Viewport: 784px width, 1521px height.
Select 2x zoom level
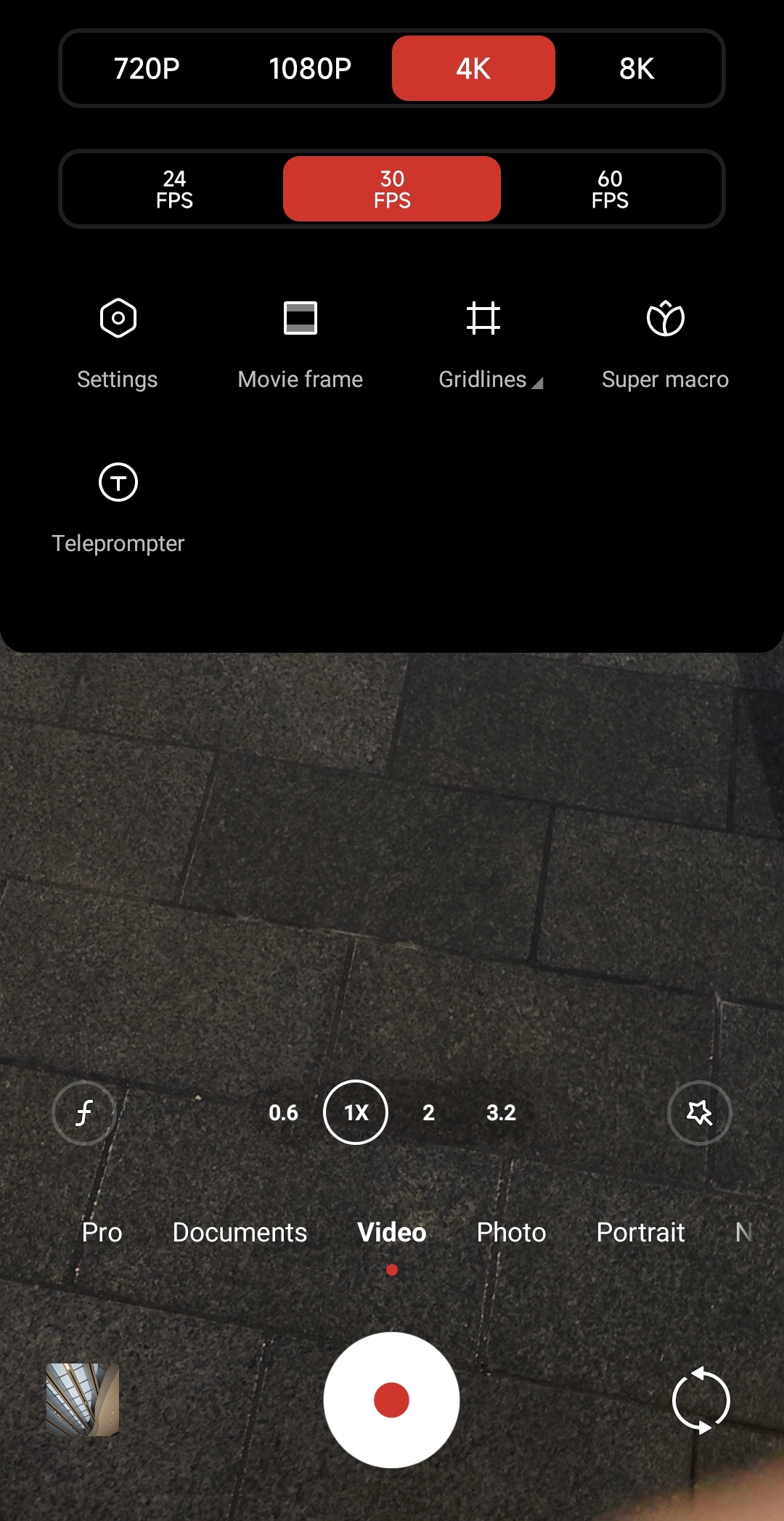pyautogui.click(x=428, y=1112)
